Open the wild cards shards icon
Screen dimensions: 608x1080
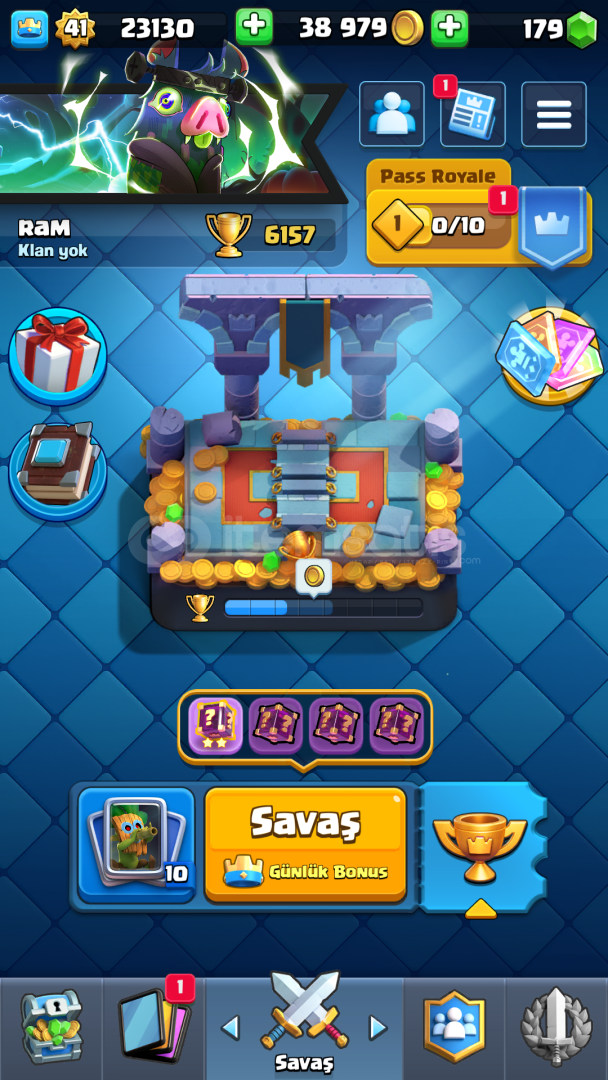tap(547, 355)
